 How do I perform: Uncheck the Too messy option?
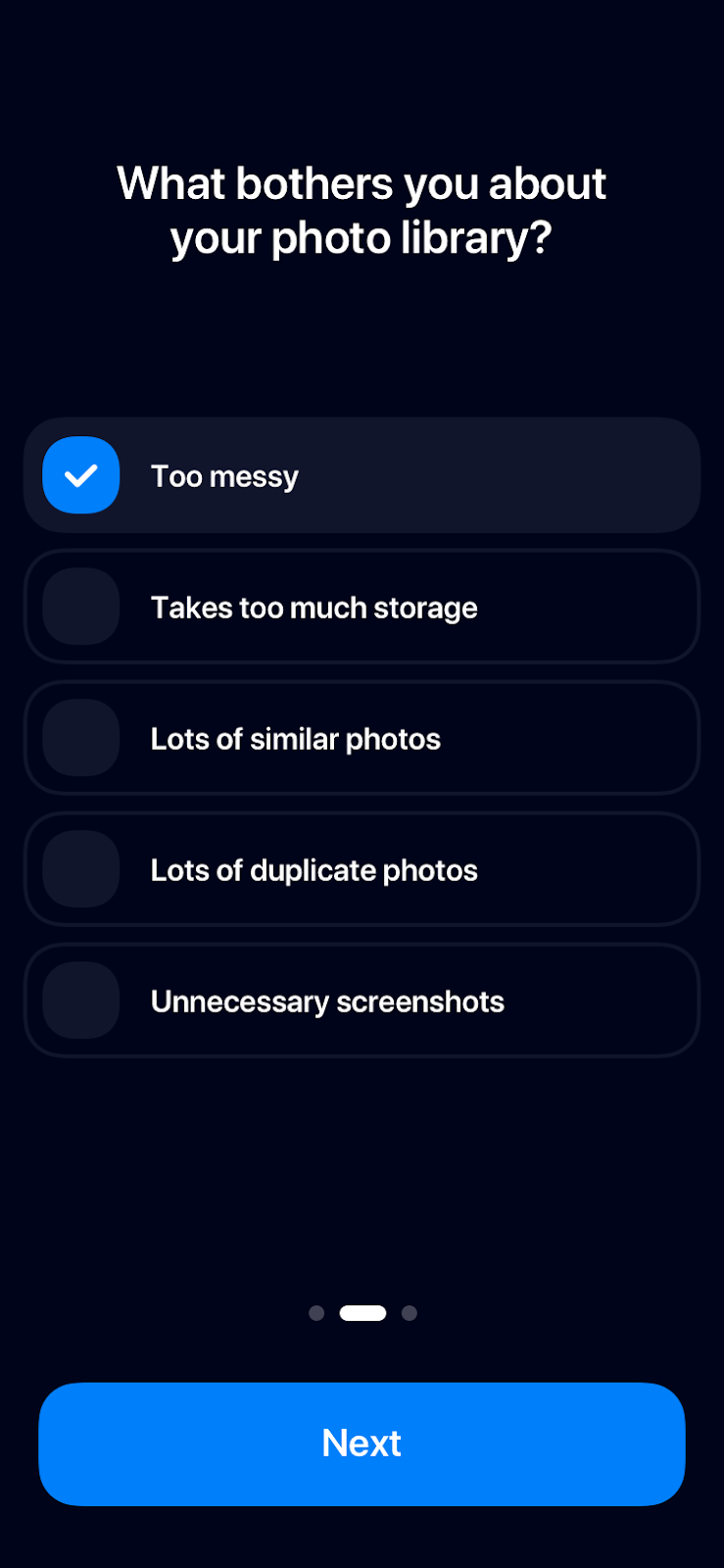[x=362, y=475]
